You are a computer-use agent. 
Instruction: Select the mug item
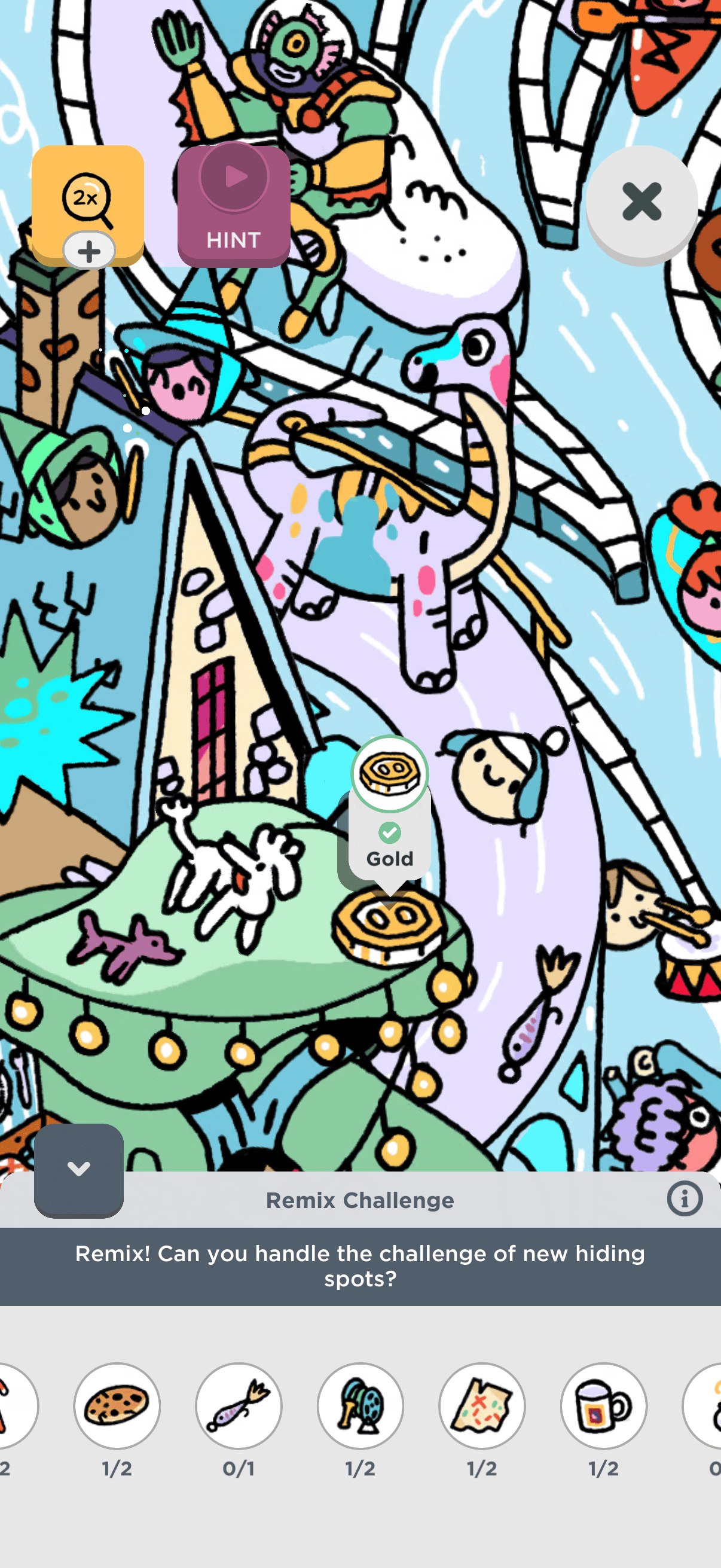603,1406
